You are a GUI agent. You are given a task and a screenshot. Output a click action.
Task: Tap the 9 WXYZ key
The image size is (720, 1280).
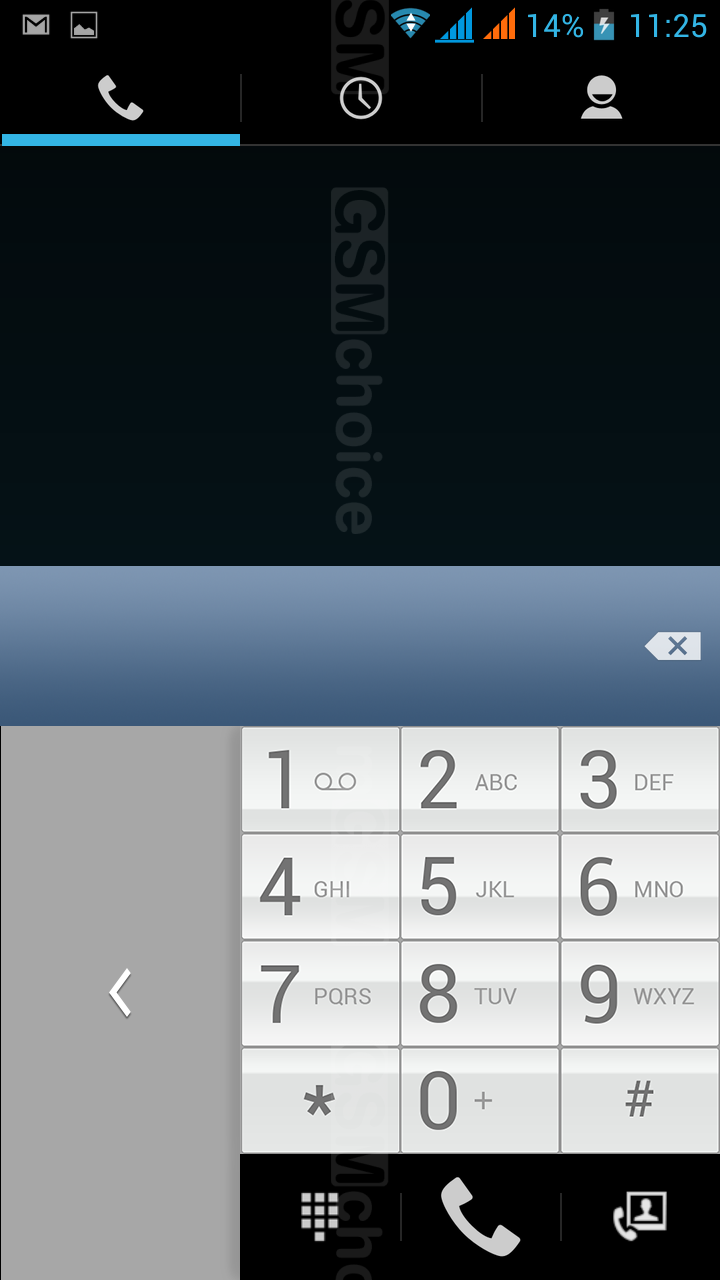point(640,994)
